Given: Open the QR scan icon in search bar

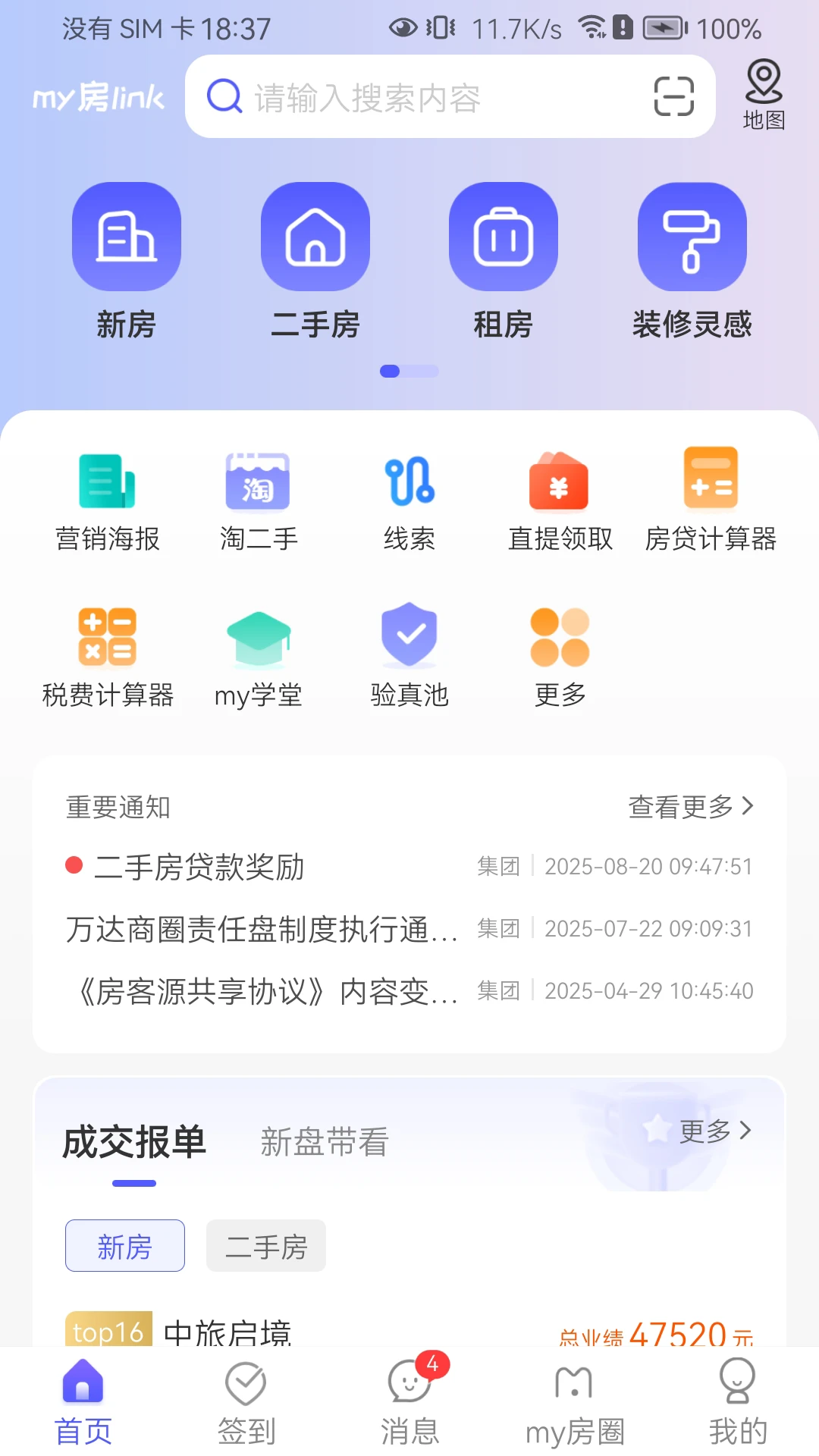Looking at the screenshot, I should [x=672, y=96].
